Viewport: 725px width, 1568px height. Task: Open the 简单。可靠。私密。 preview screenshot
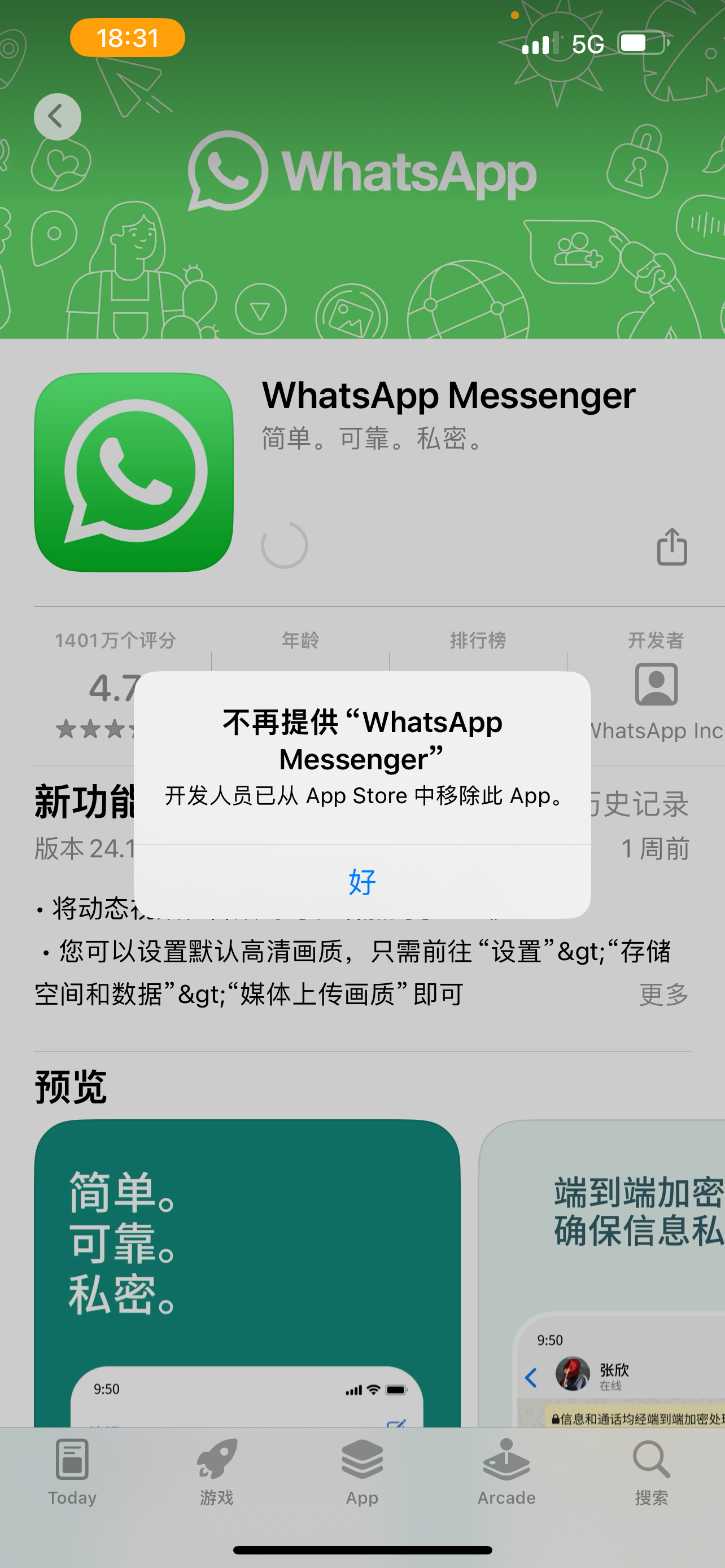click(x=247, y=1273)
